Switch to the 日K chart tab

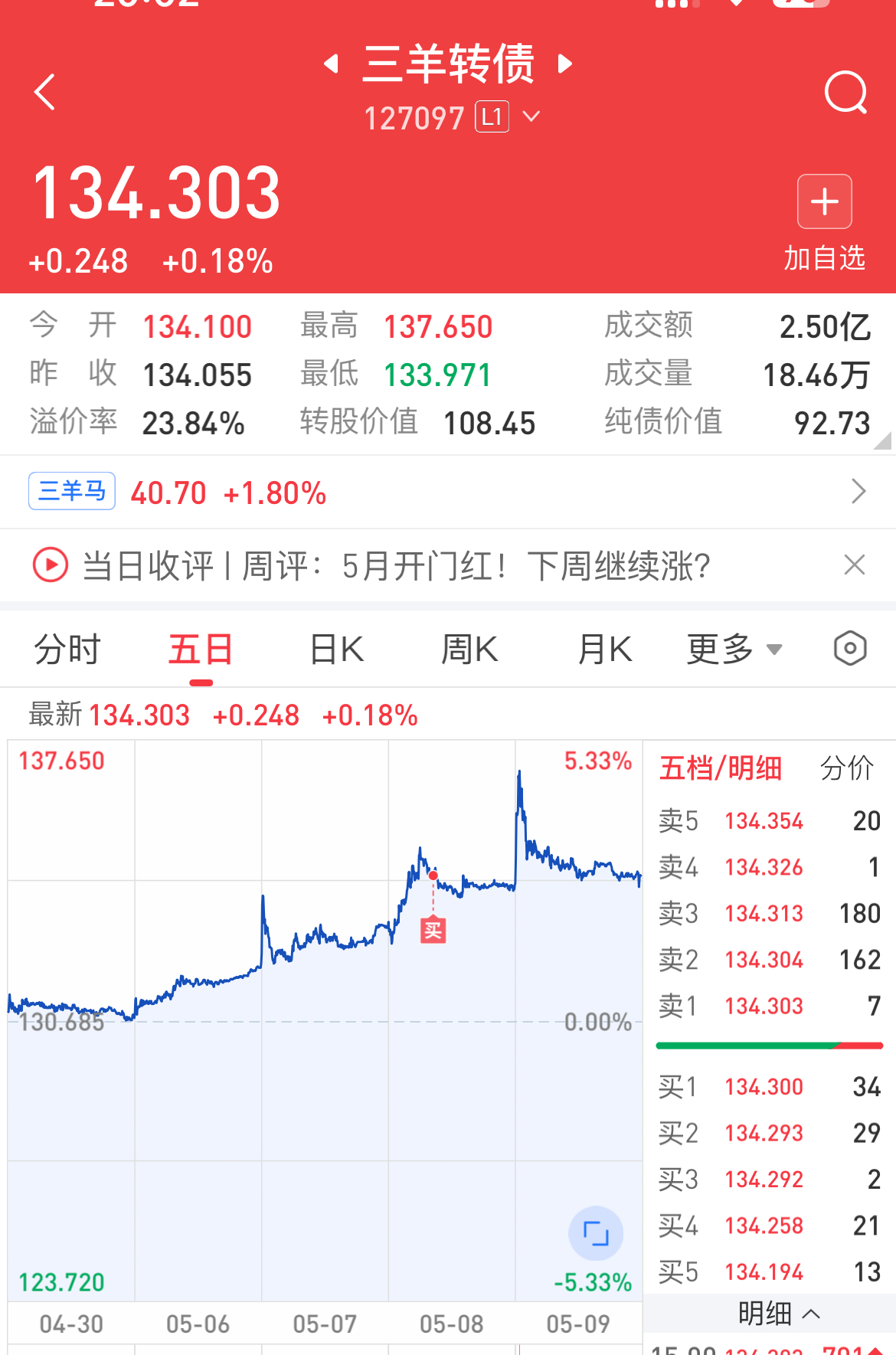pos(336,650)
